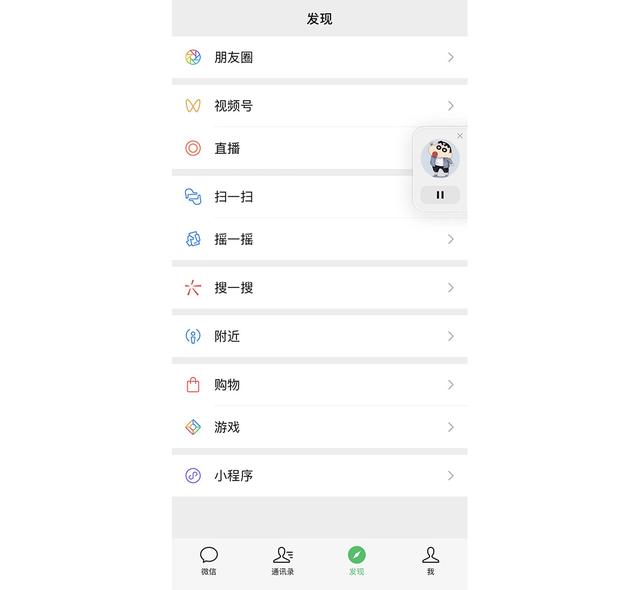The image size is (640, 590).
Task: Close the floating player window
Action: (x=460, y=136)
